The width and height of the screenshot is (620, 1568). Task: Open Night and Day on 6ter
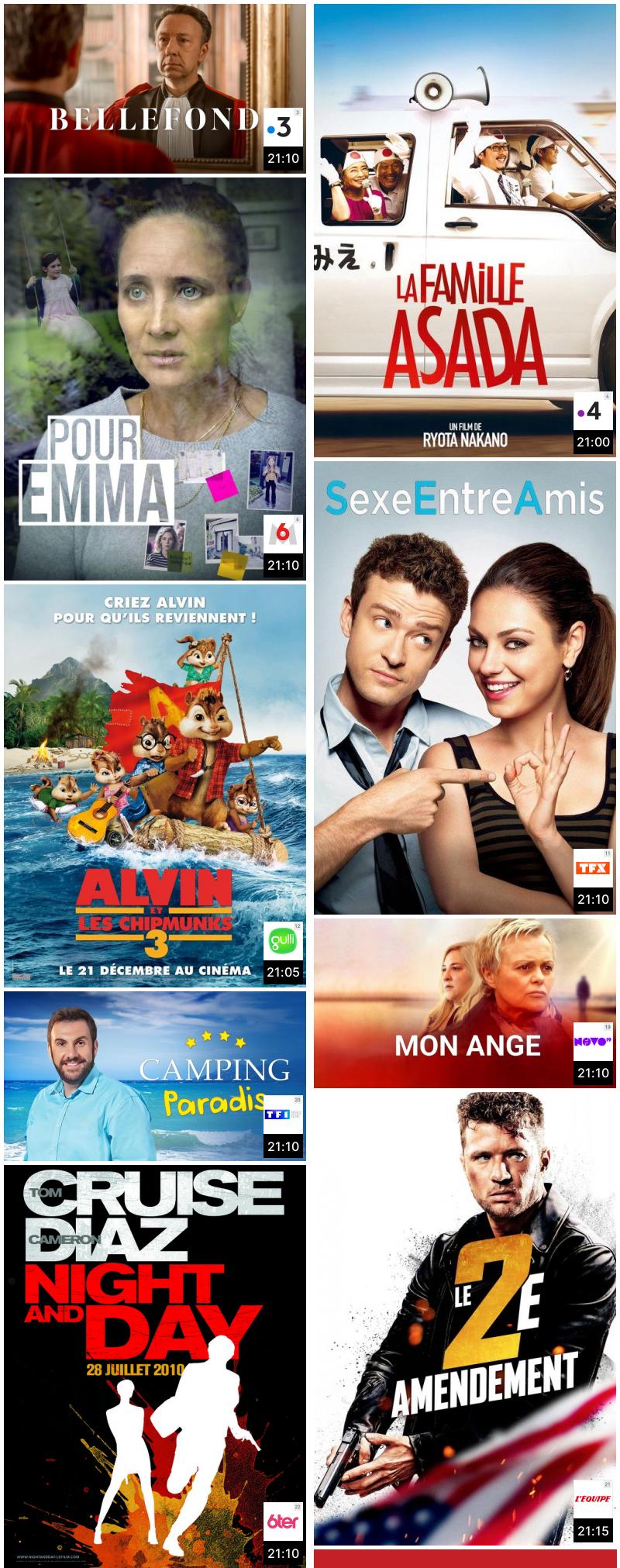tap(154, 1364)
